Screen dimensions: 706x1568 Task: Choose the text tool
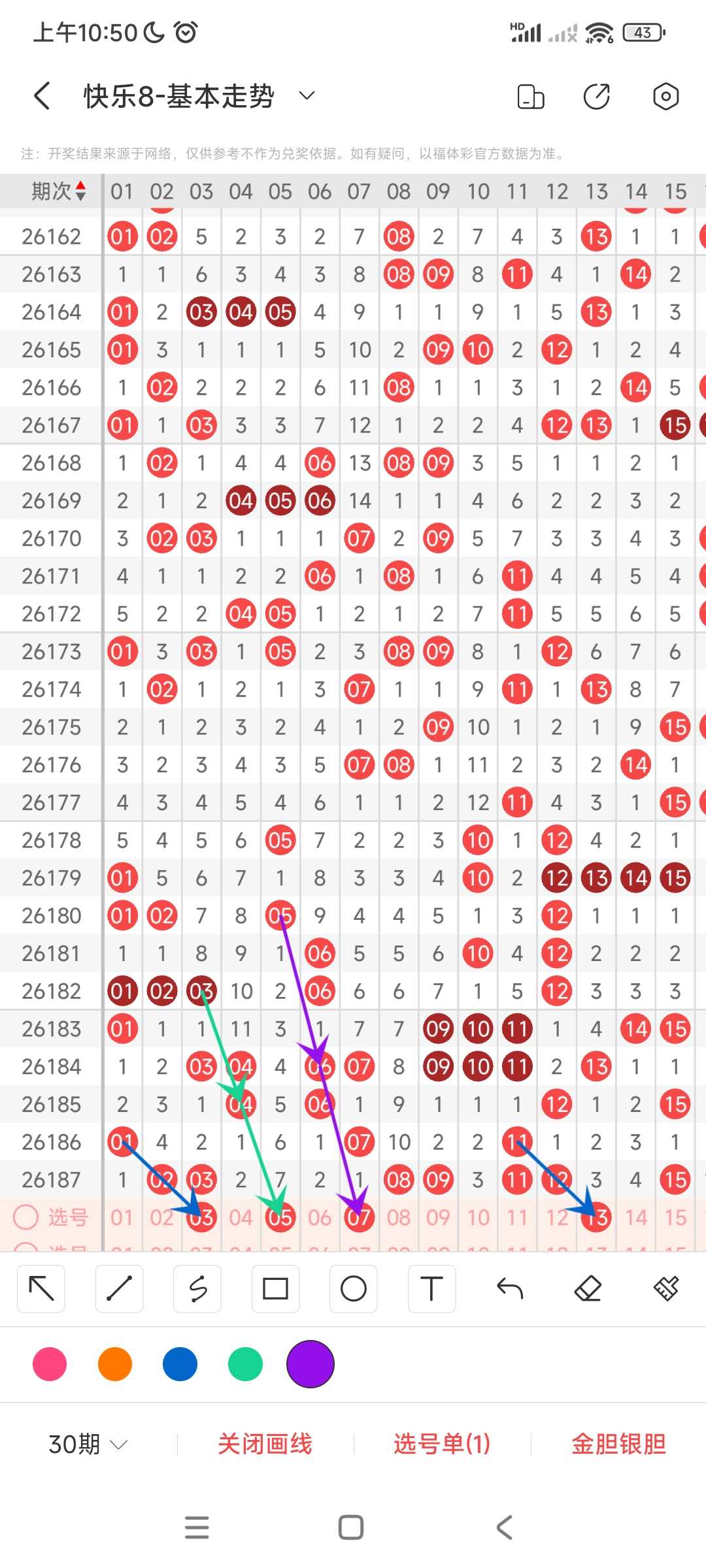coord(431,1288)
